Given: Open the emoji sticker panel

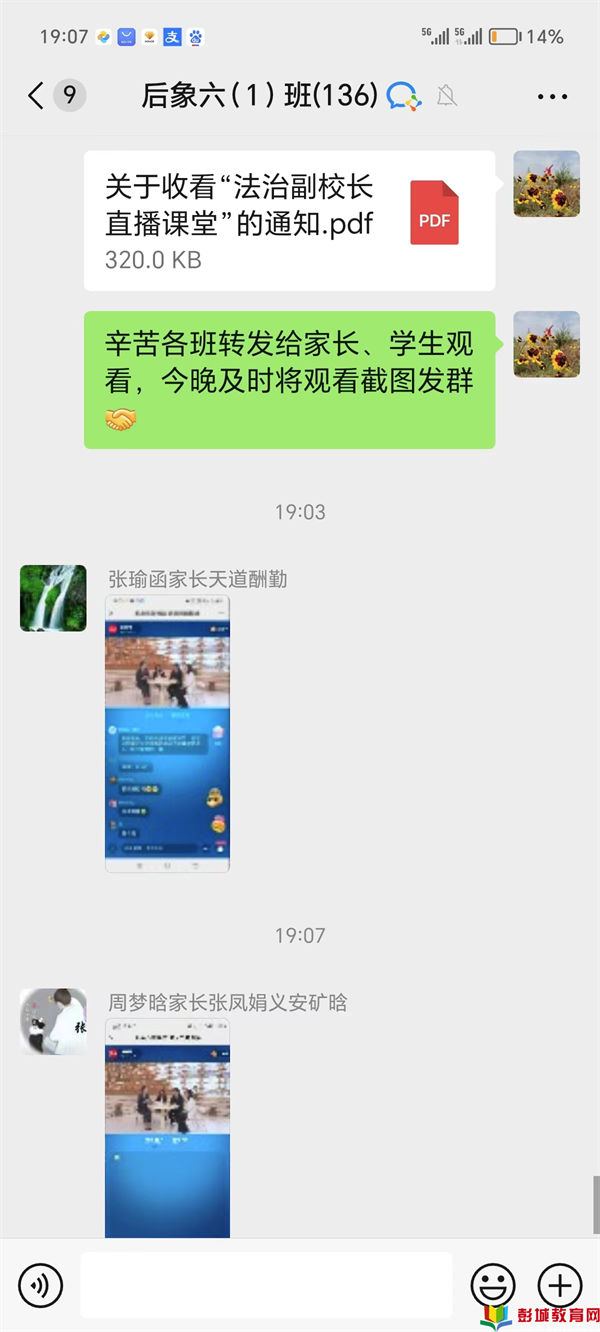Looking at the screenshot, I should 493,1284.
